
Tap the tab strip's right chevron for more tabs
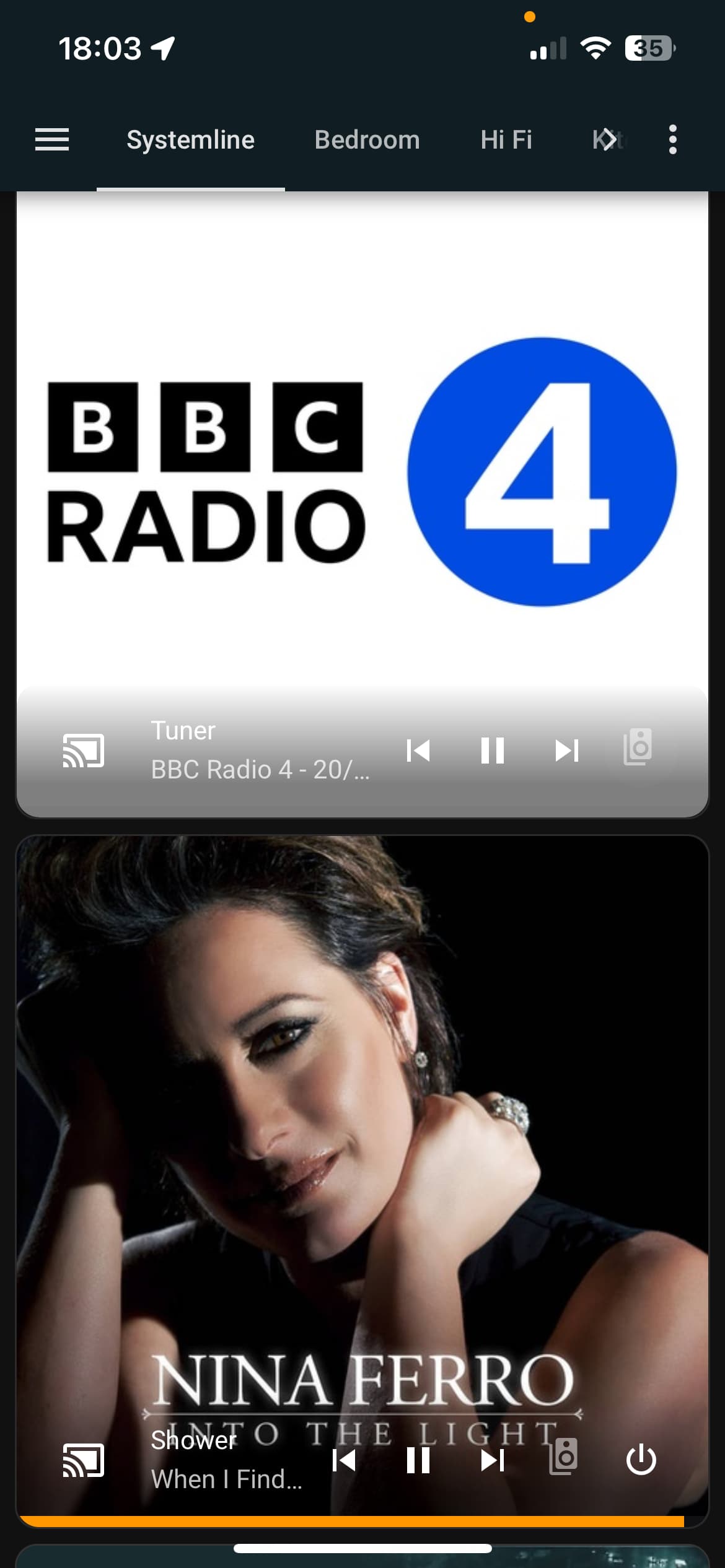pos(608,139)
